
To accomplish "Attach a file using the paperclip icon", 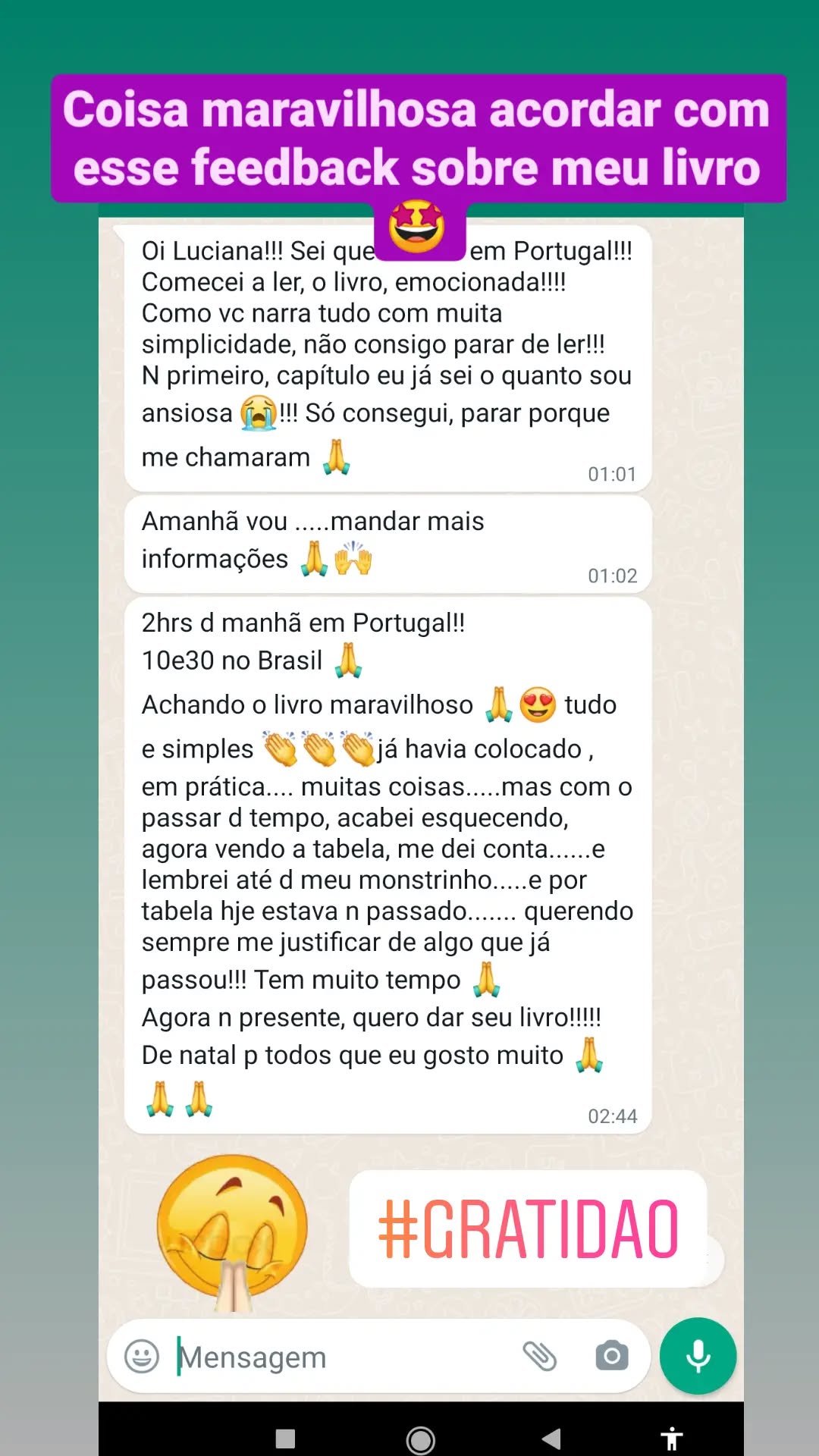I will (541, 1356).
